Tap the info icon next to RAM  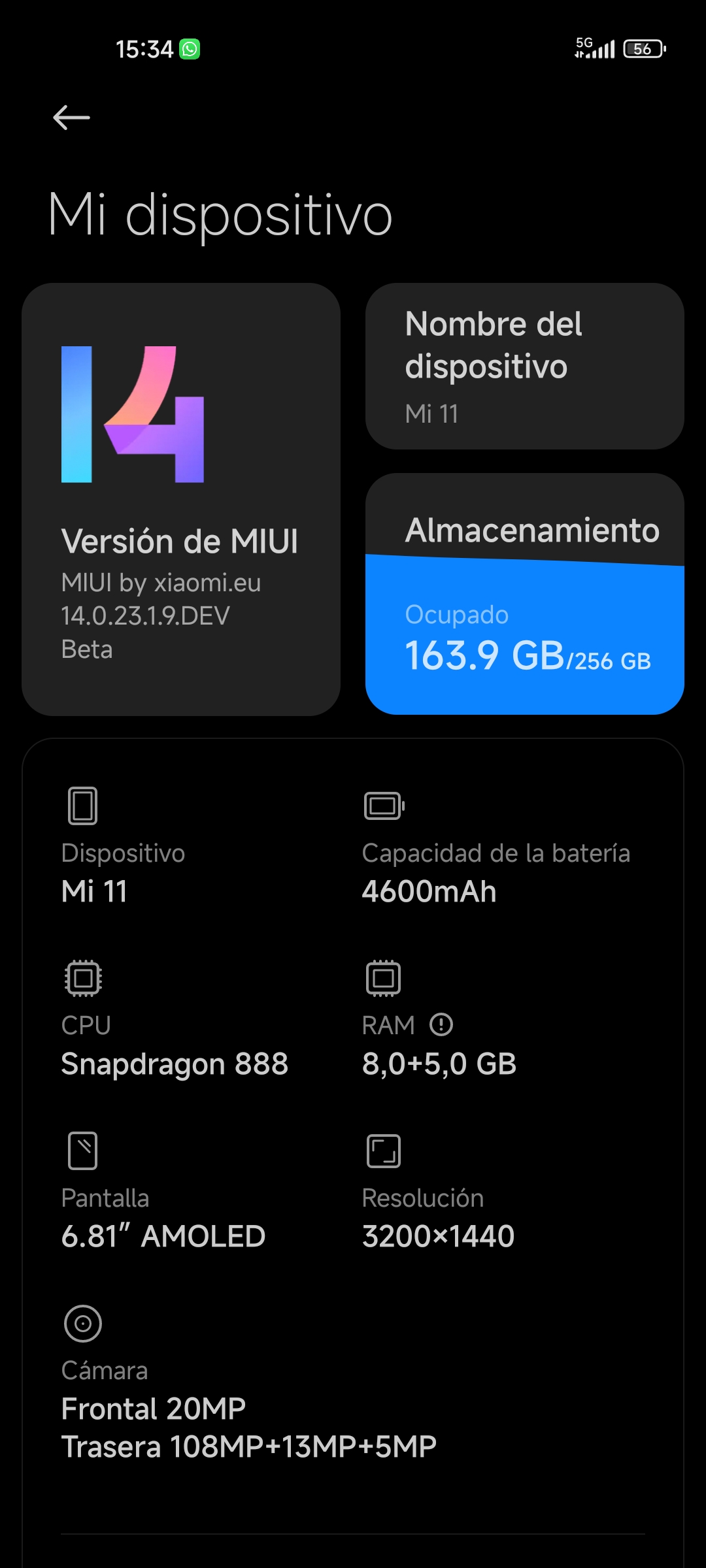pos(441,1024)
